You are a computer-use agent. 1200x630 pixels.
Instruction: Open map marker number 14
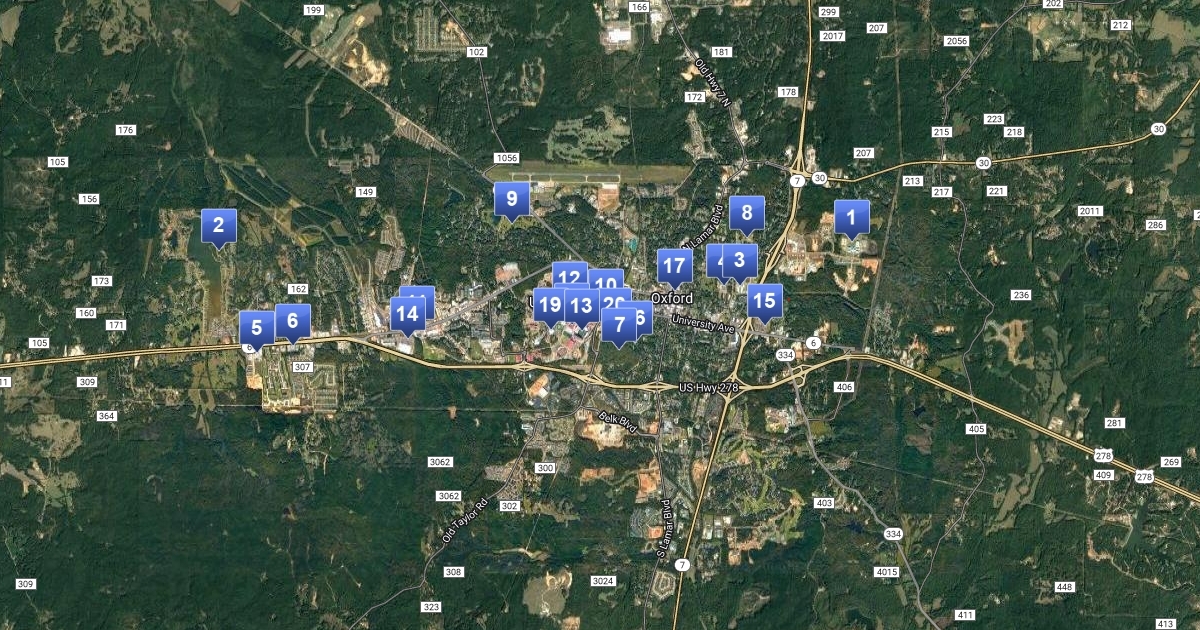pyautogui.click(x=406, y=315)
